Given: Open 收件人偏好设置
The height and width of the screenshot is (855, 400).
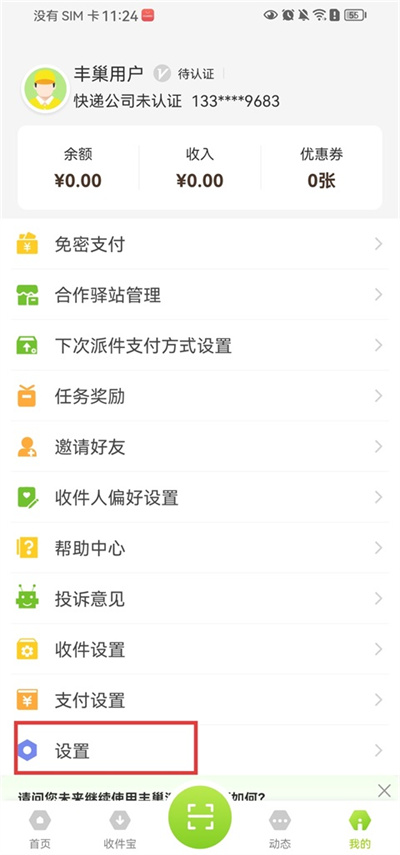Looking at the screenshot, I should [200, 498].
